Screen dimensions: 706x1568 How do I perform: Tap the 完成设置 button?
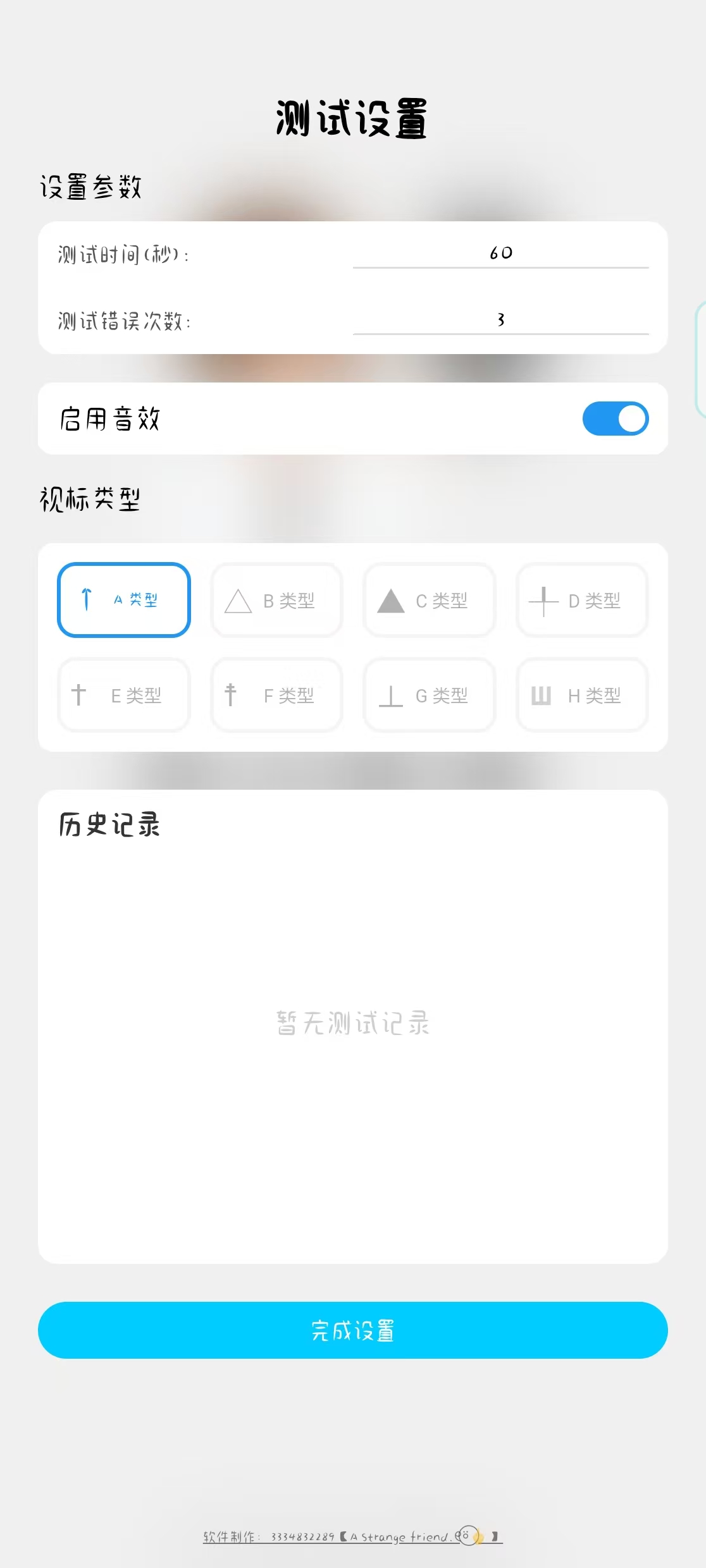point(353,1330)
